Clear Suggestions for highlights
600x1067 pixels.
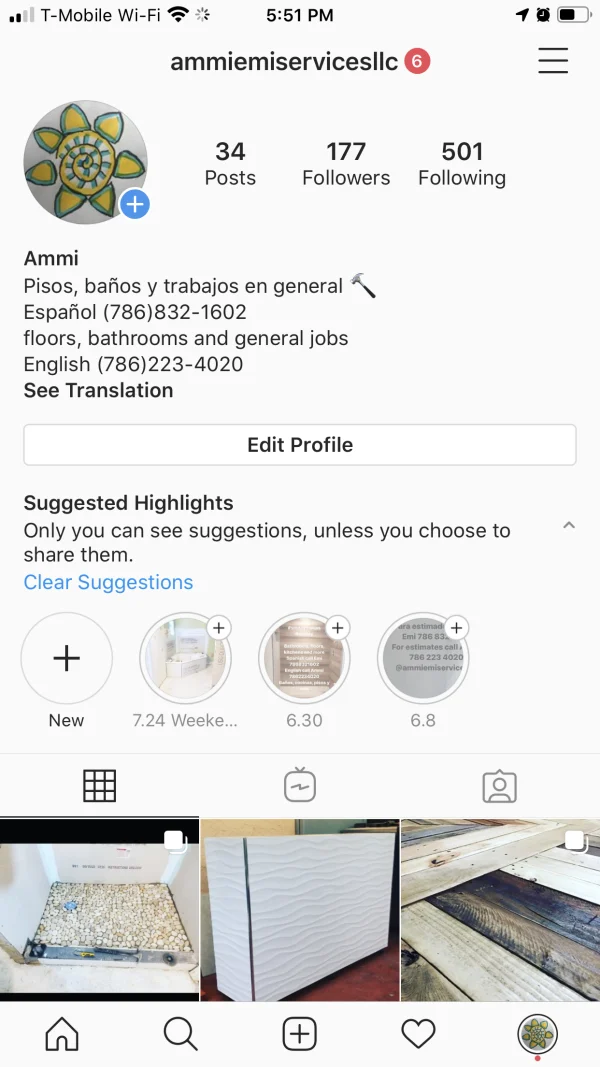pyautogui.click(x=108, y=582)
